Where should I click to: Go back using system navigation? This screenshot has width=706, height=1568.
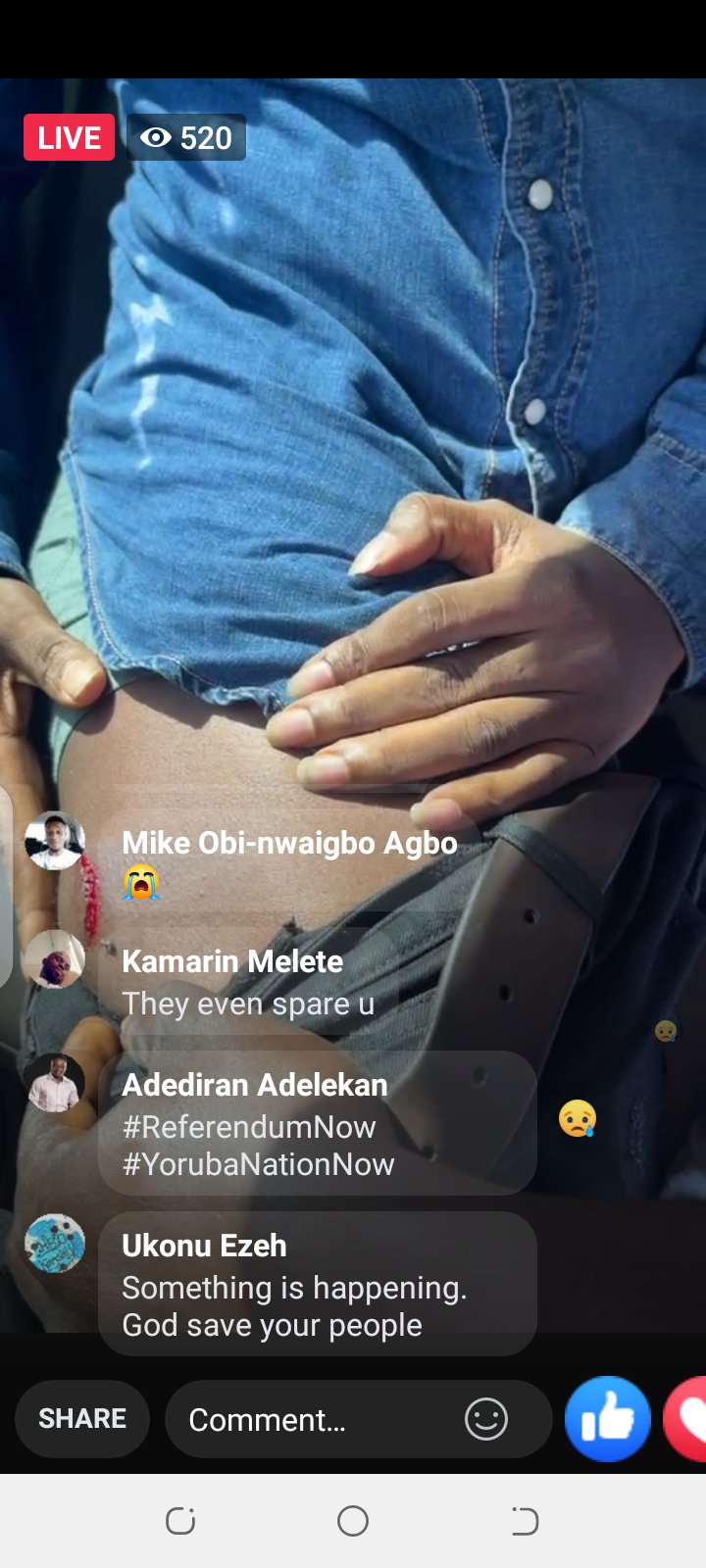[x=525, y=1521]
